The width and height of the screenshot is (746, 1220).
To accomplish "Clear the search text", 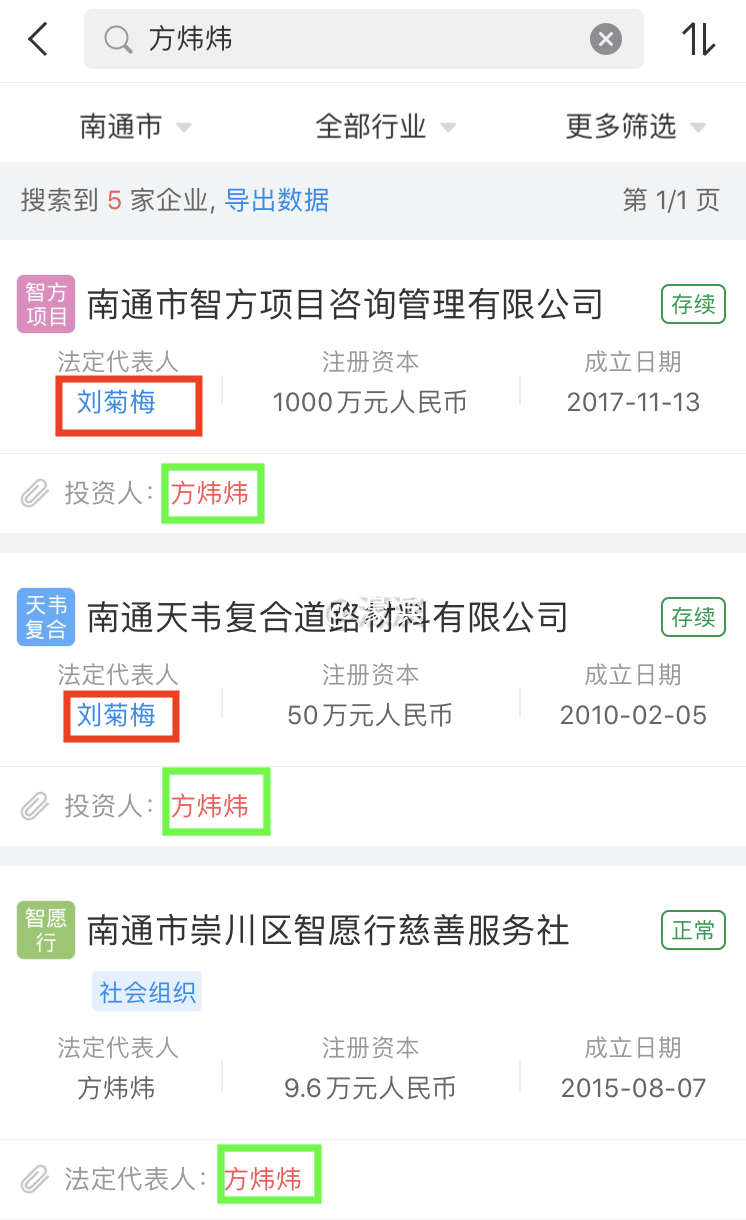I will [x=605, y=39].
